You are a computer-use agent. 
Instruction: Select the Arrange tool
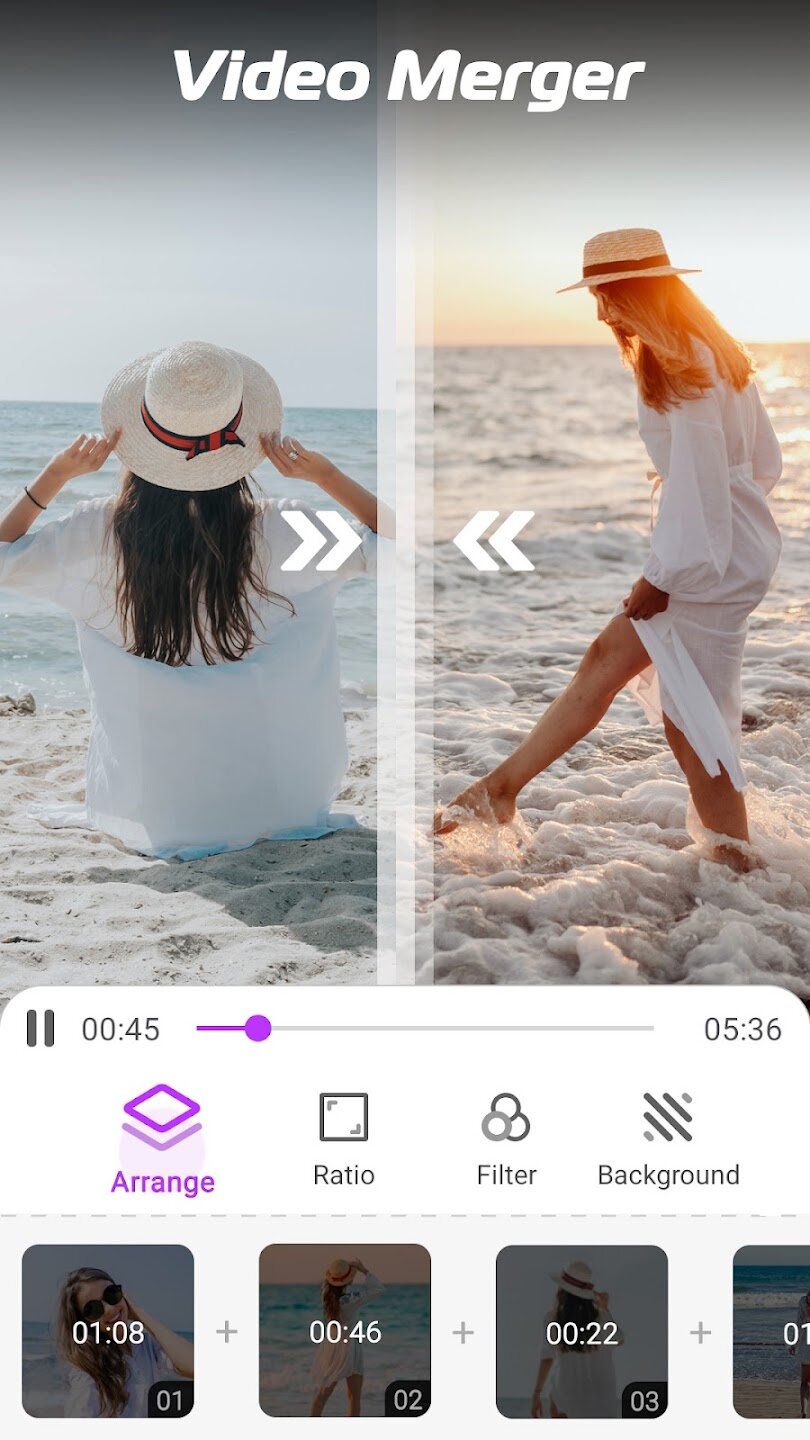[162, 1139]
